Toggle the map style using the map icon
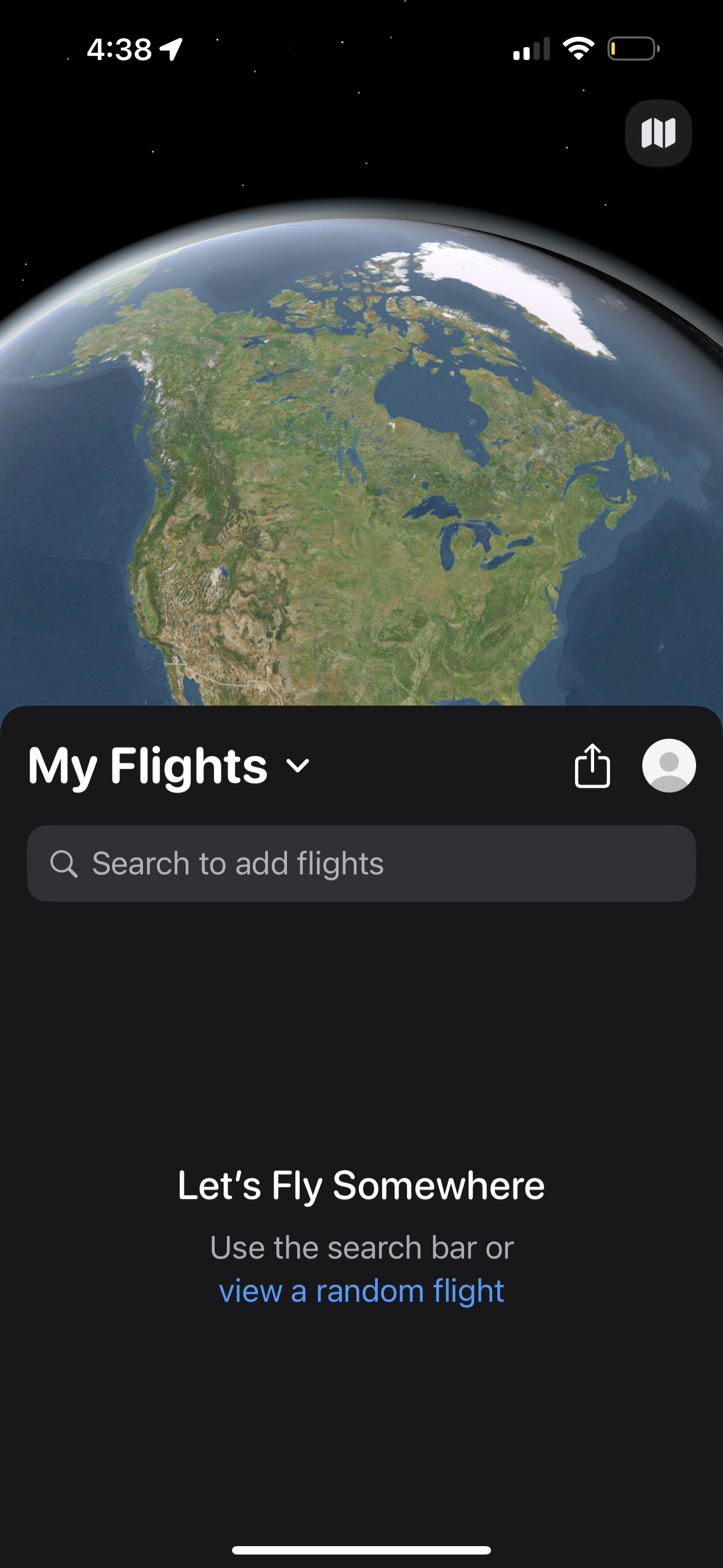 point(658,133)
